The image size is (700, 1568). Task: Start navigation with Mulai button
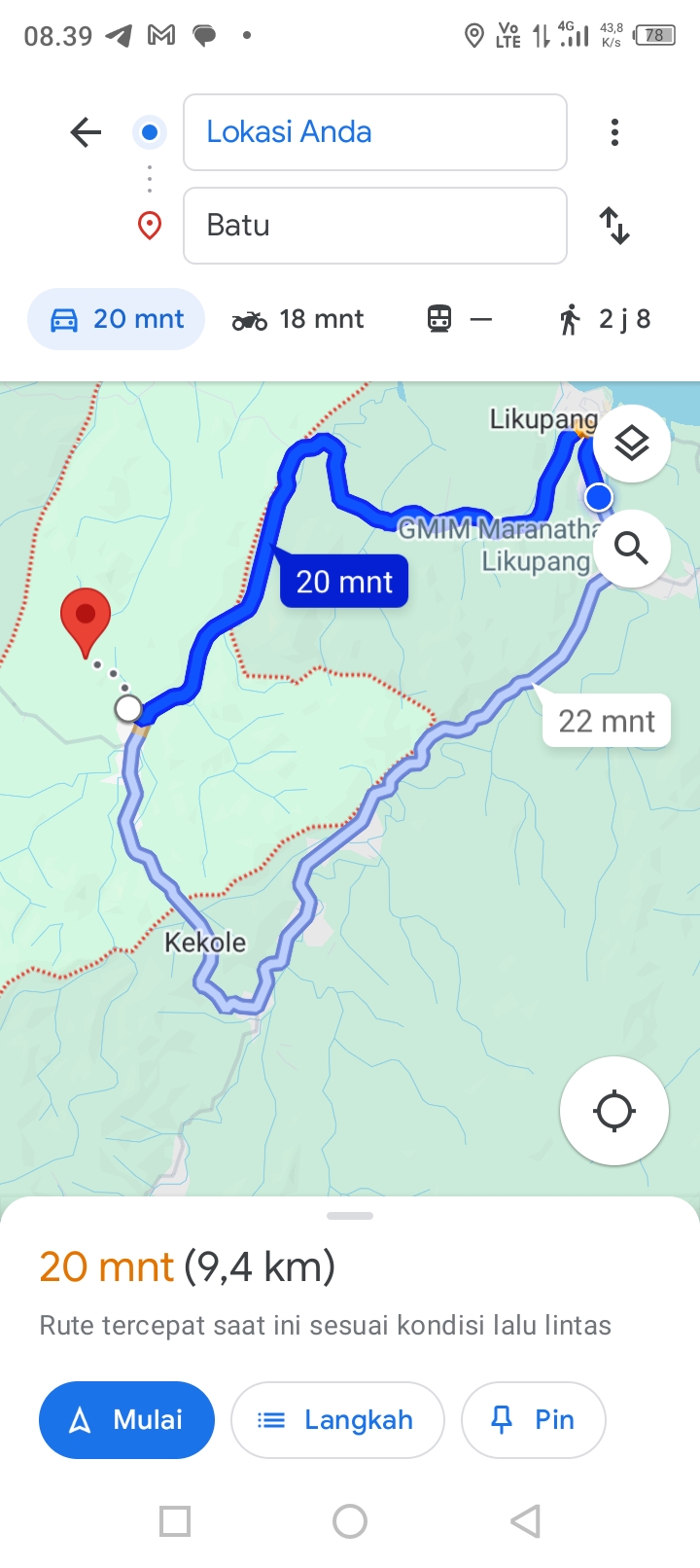click(x=126, y=1420)
